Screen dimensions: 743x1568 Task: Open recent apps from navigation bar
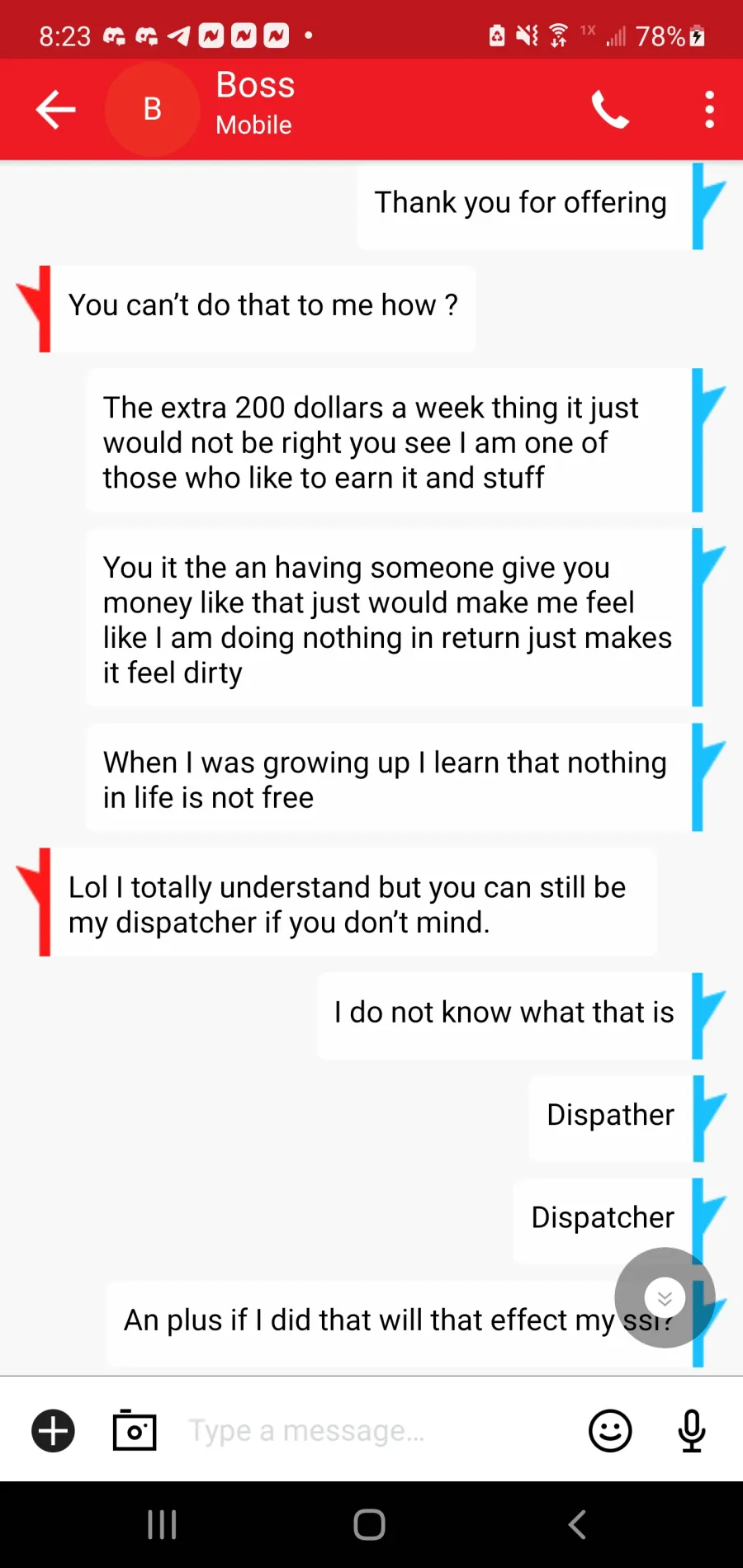tap(162, 1524)
